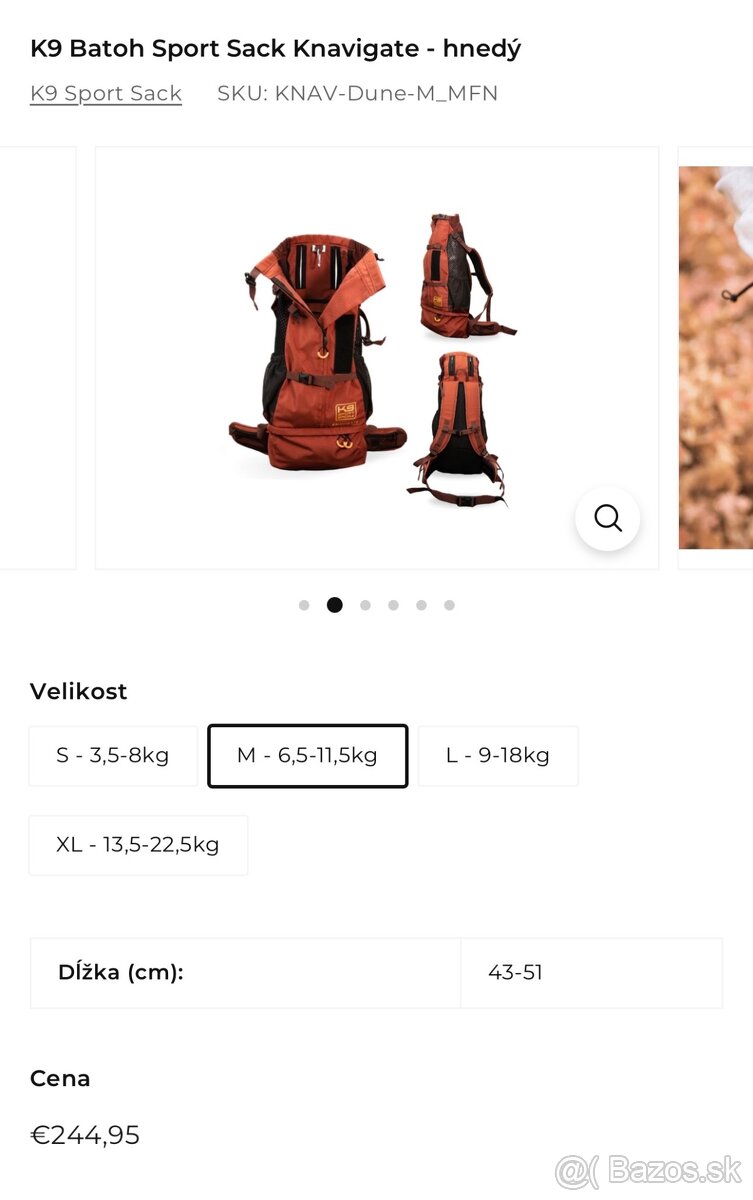Jump to the last image via final dot
Screen dimensions: 753x1200
(449, 605)
